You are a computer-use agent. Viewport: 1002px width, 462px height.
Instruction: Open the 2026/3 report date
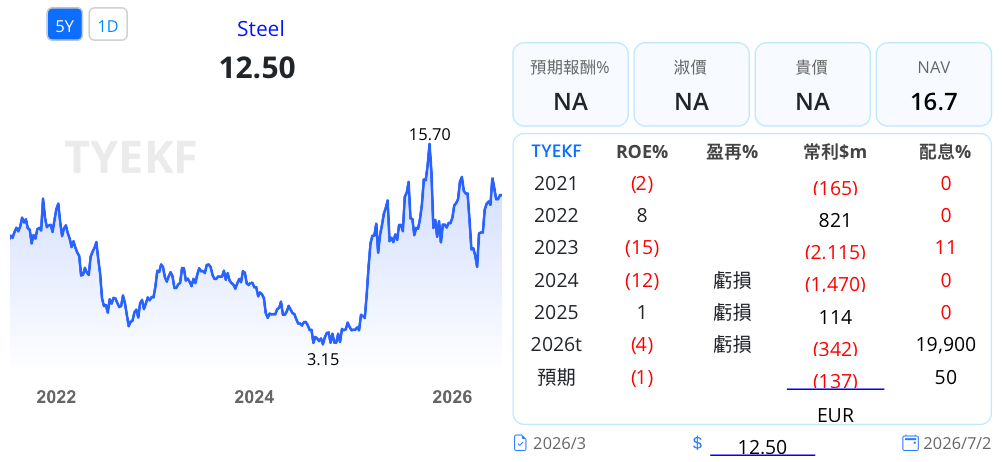551,443
